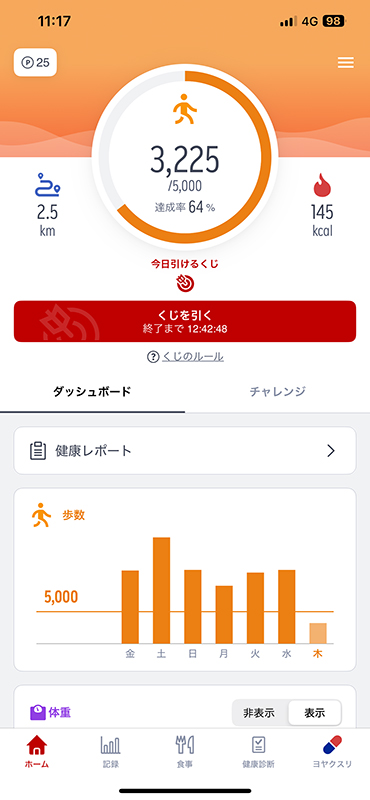Open the hamburger menu
Viewport: 370px width, 800px height.
346,63
